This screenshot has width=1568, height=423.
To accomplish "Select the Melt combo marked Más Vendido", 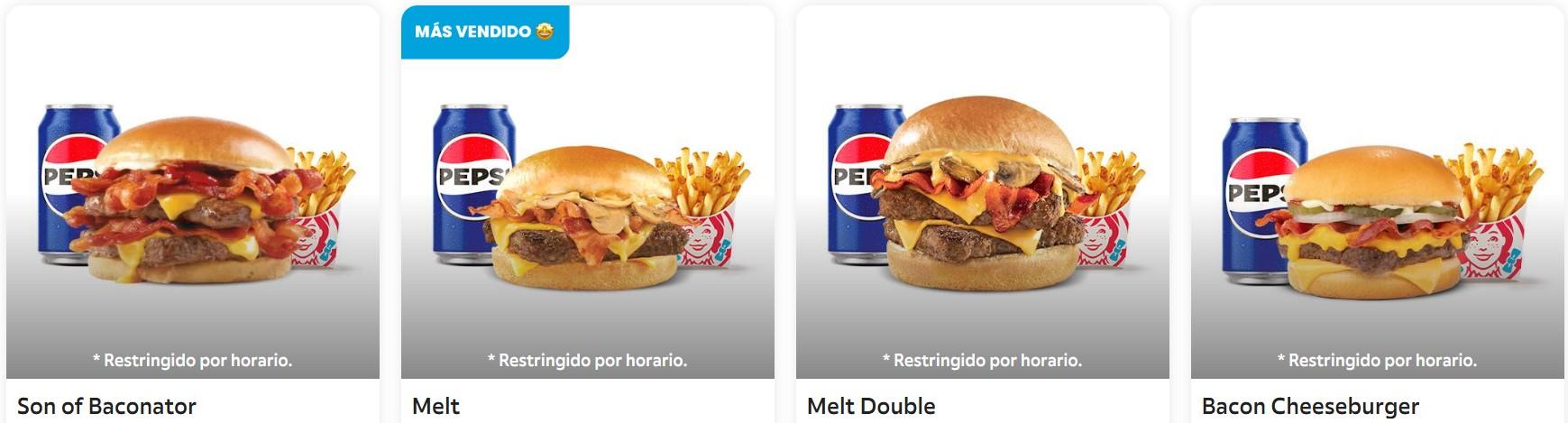I will tap(588, 214).
